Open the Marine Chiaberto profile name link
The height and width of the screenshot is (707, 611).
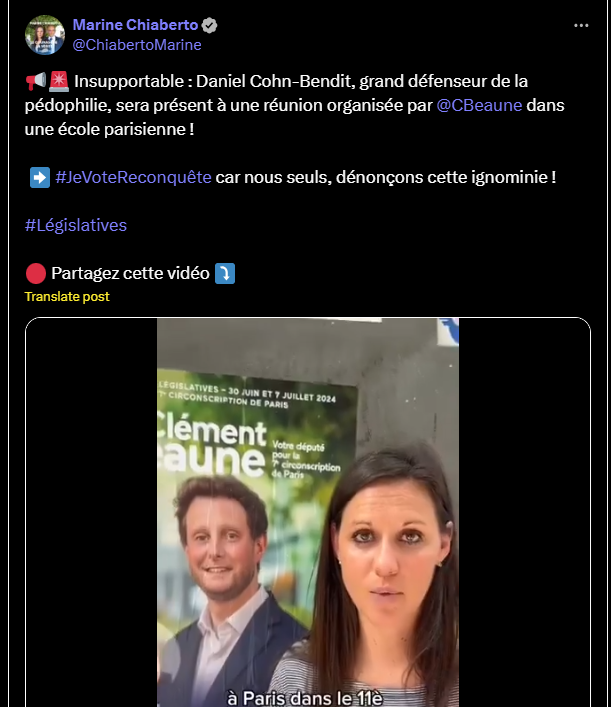[135, 25]
